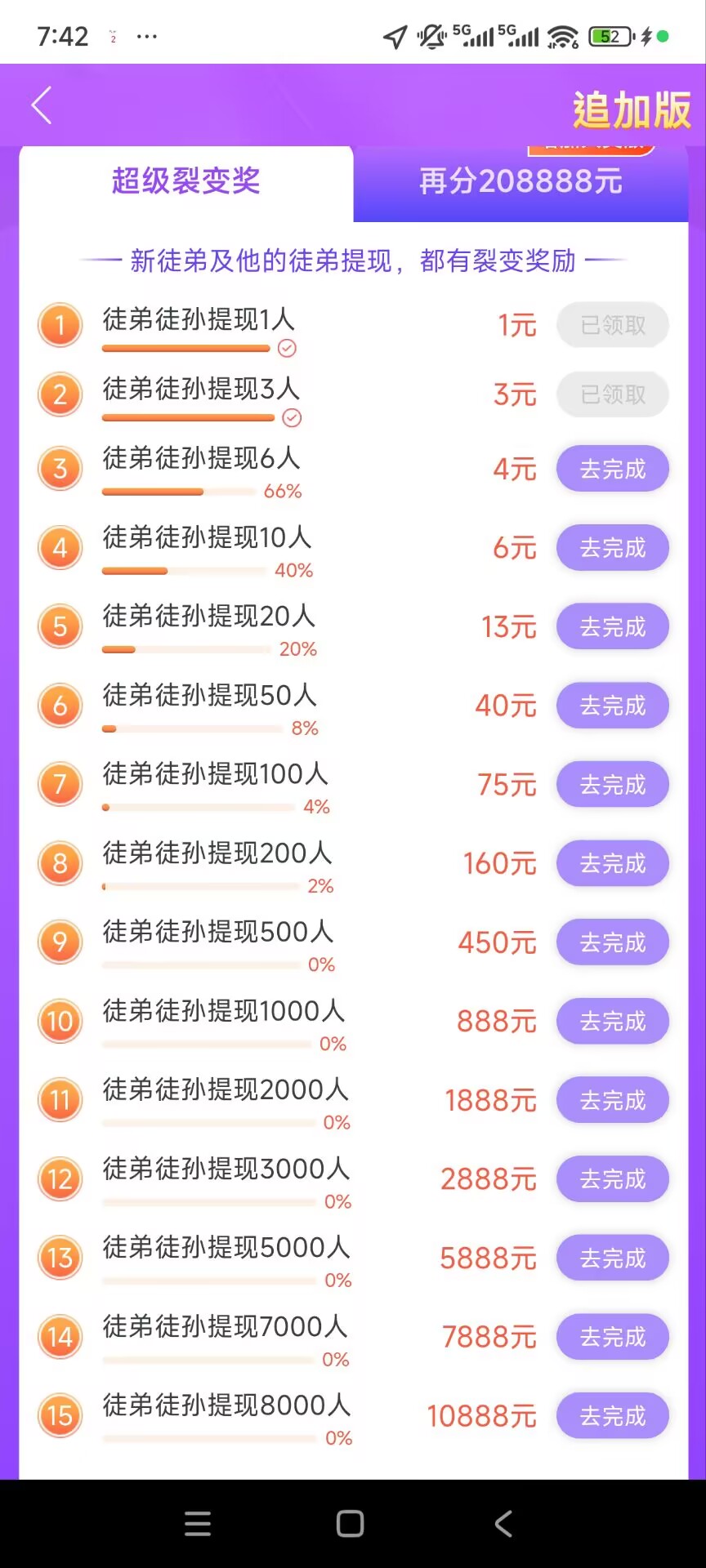The image size is (706, 1568).
Task: Tap the number 5 circular badge
Action: click(60, 626)
